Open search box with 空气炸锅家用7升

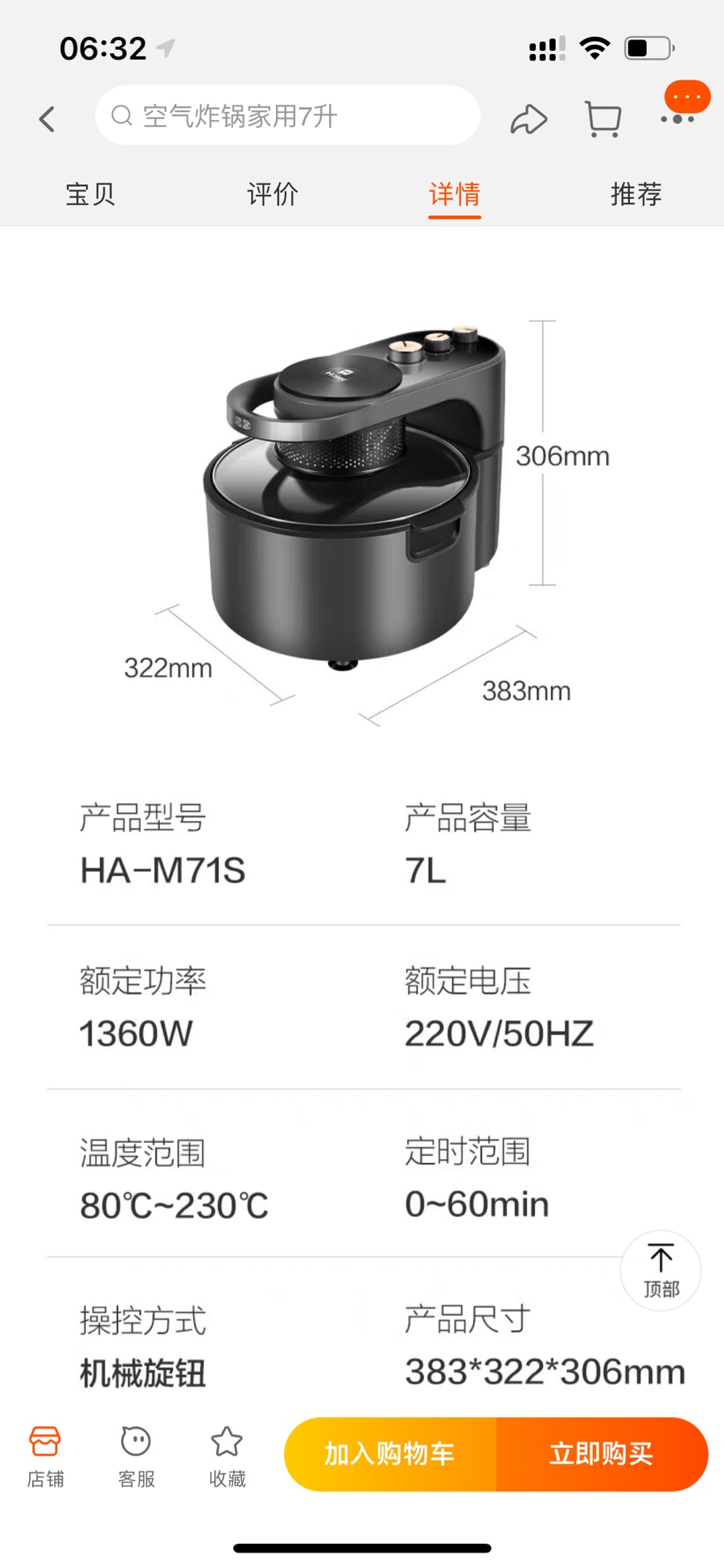click(287, 116)
